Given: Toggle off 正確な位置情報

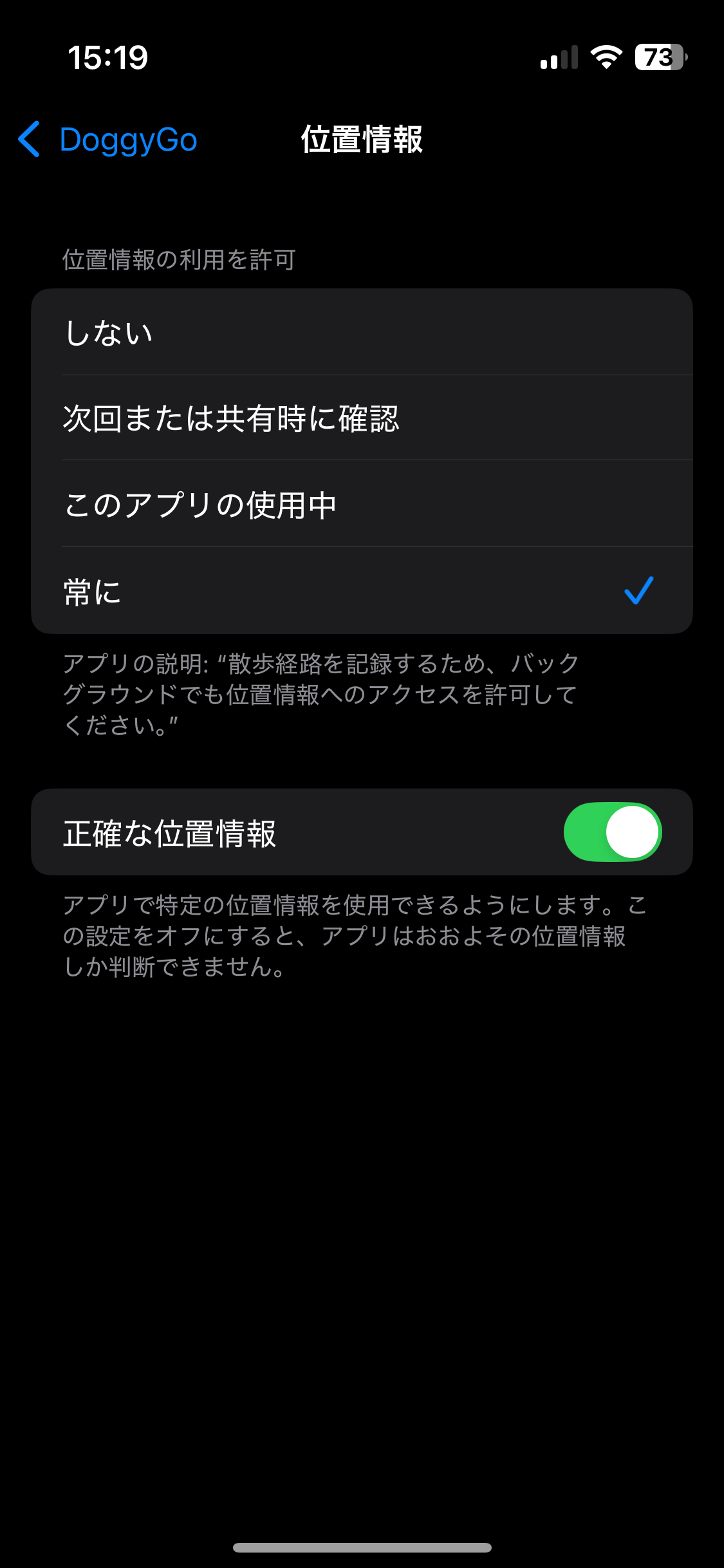Looking at the screenshot, I should (x=612, y=832).
